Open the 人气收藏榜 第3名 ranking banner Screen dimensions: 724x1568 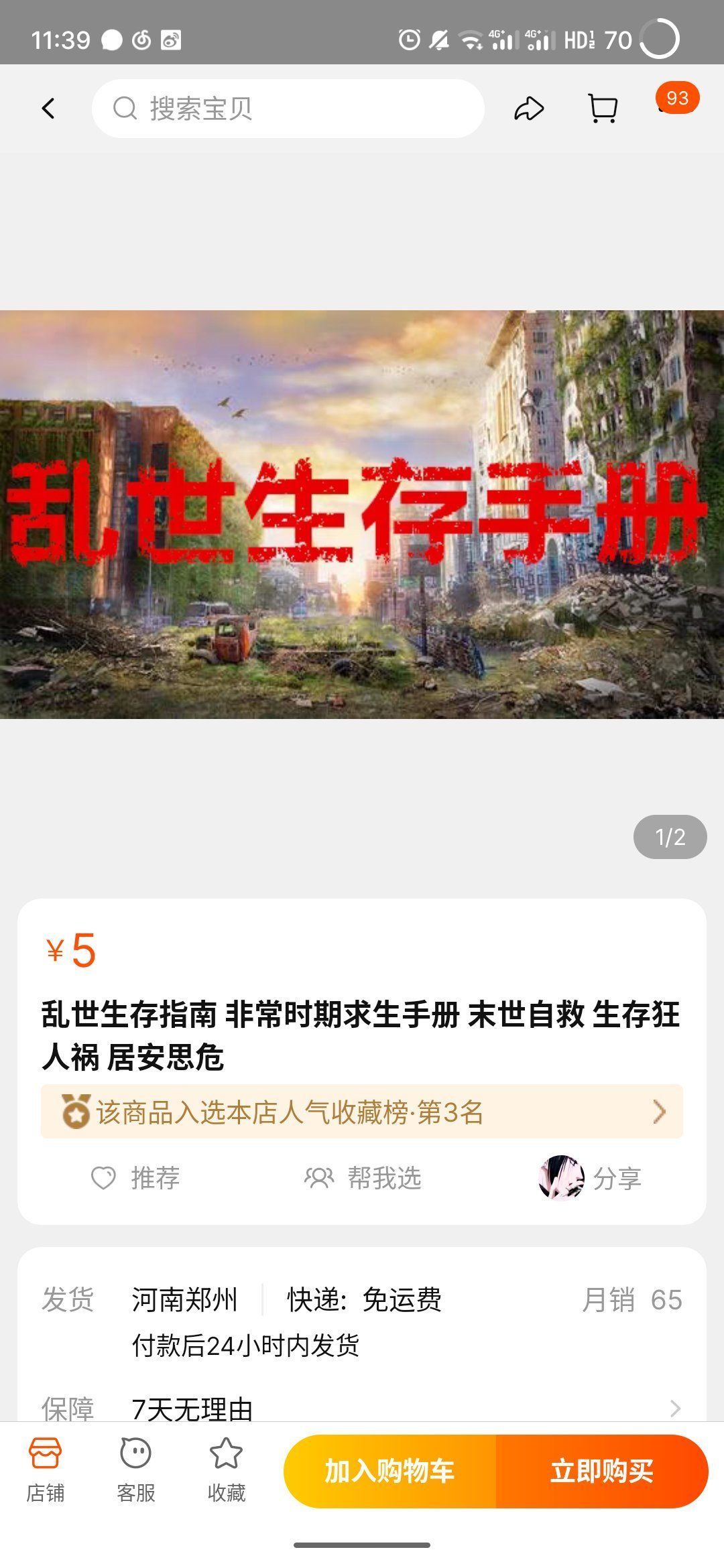coord(362,1112)
